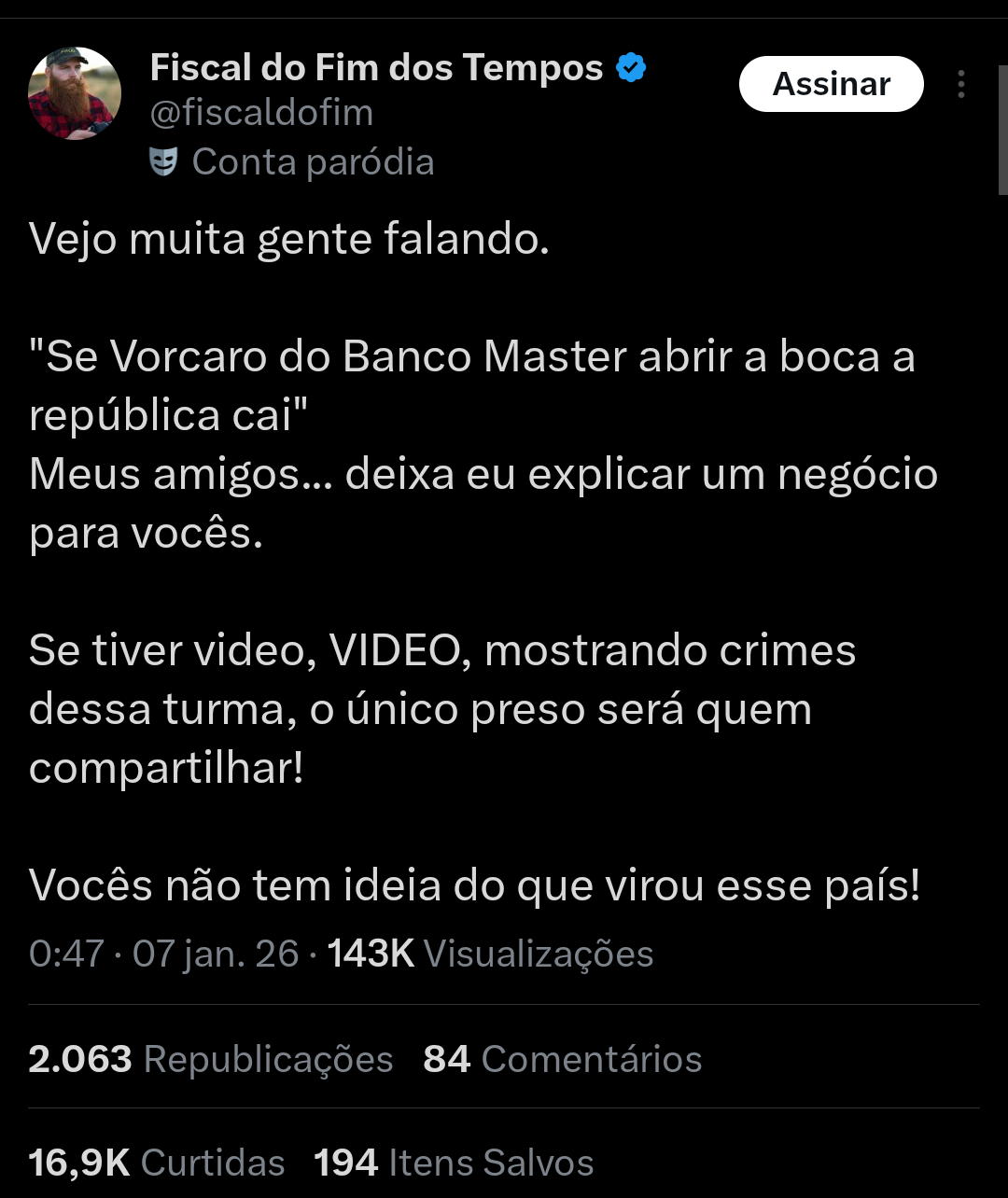
Task: Open the profile picture of Fiscal do Fim dos Tempos
Action: click(x=75, y=93)
